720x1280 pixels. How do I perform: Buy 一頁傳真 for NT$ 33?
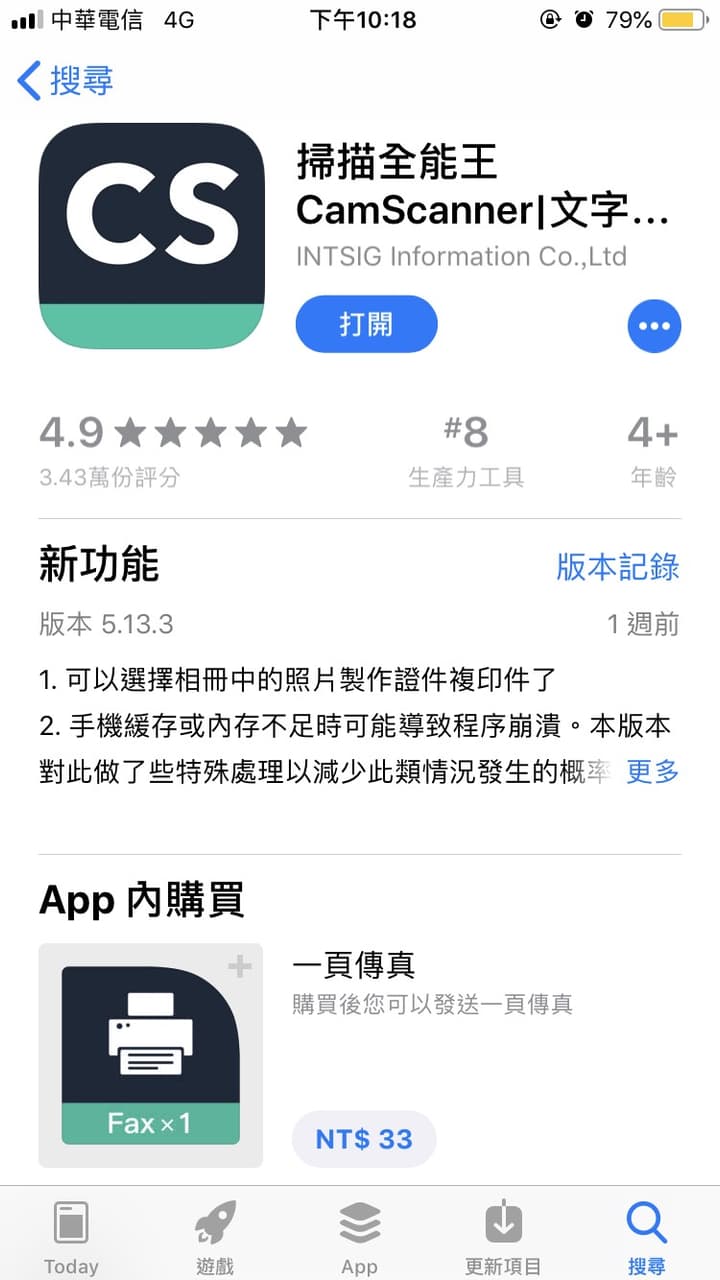[x=364, y=1139]
